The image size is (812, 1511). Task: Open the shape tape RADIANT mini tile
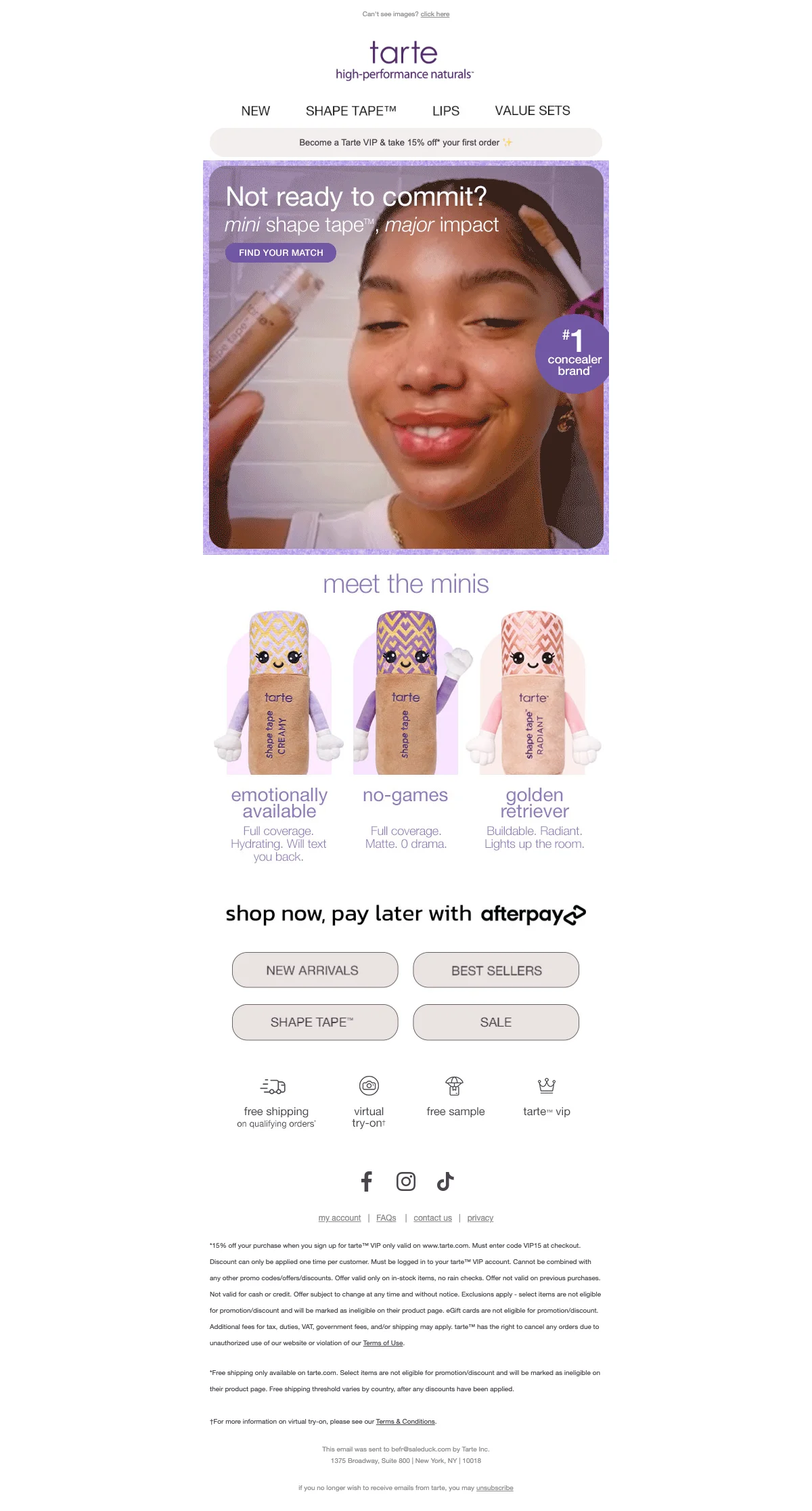click(533, 697)
